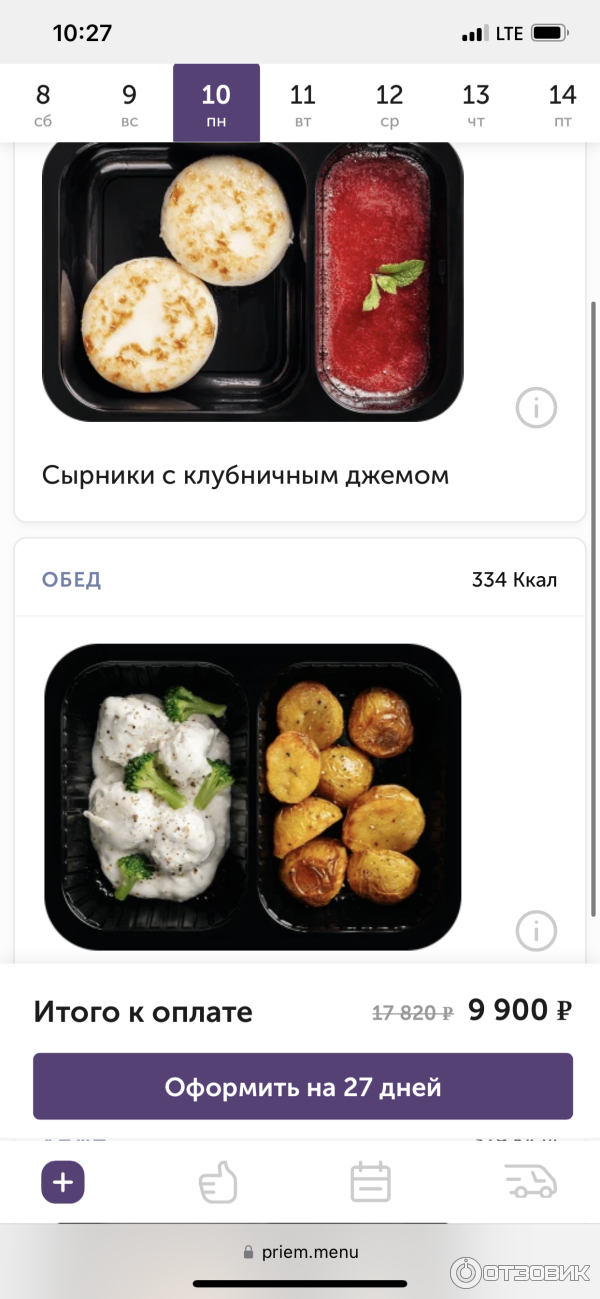Switch to Tuesday the 11th
The image size is (600, 1299).
tap(302, 104)
